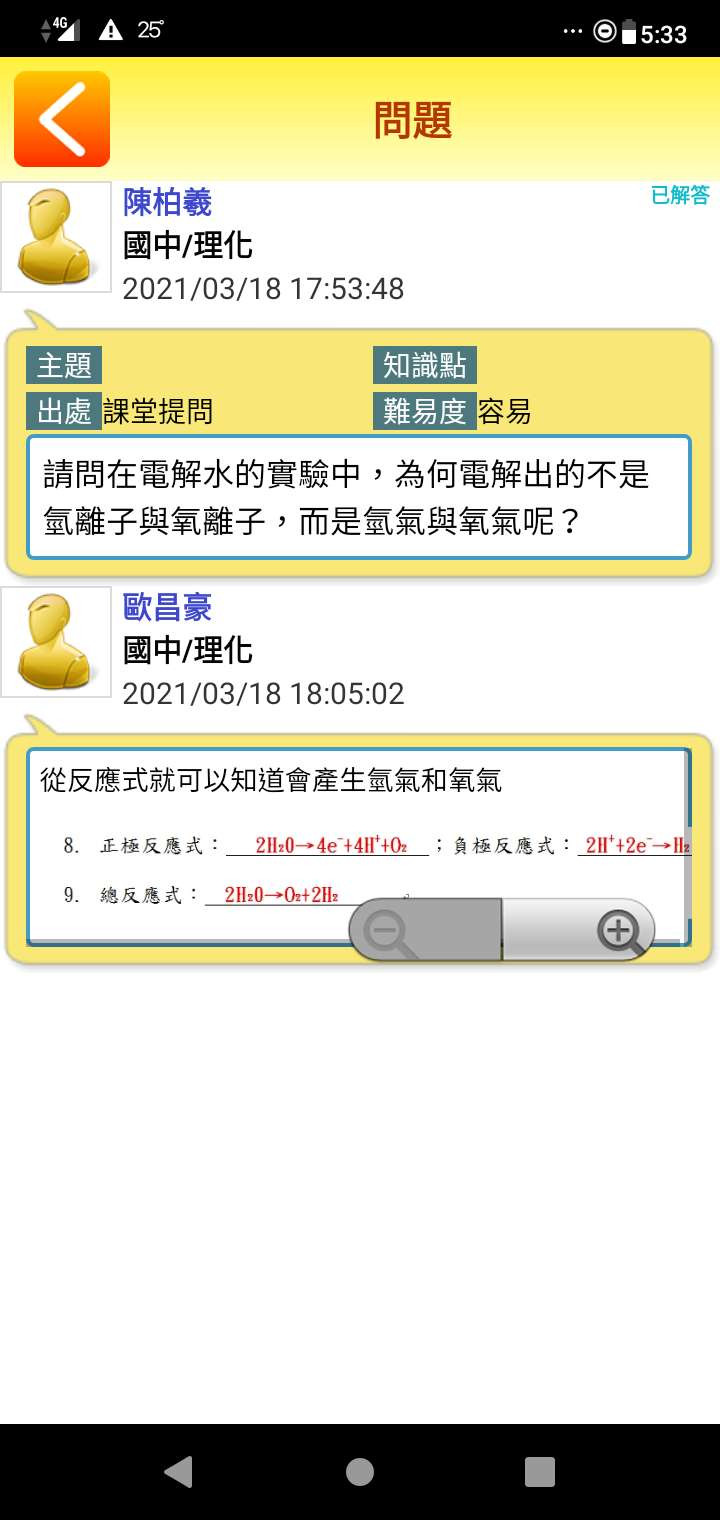Open 歐昌豪's profile avatar
The width and height of the screenshot is (720, 1520).
click(56, 642)
